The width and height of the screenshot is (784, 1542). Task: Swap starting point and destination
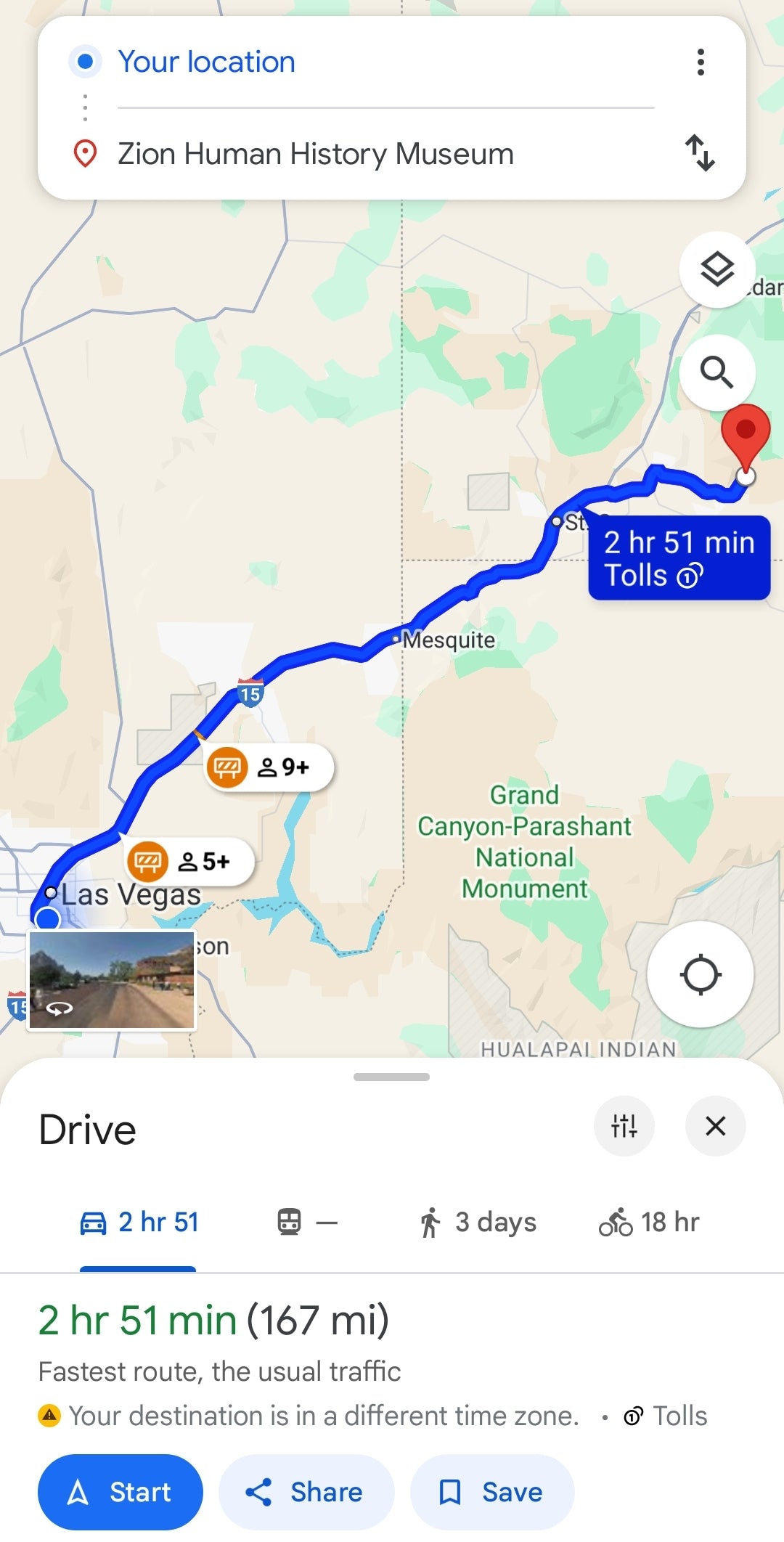pyautogui.click(x=701, y=153)
